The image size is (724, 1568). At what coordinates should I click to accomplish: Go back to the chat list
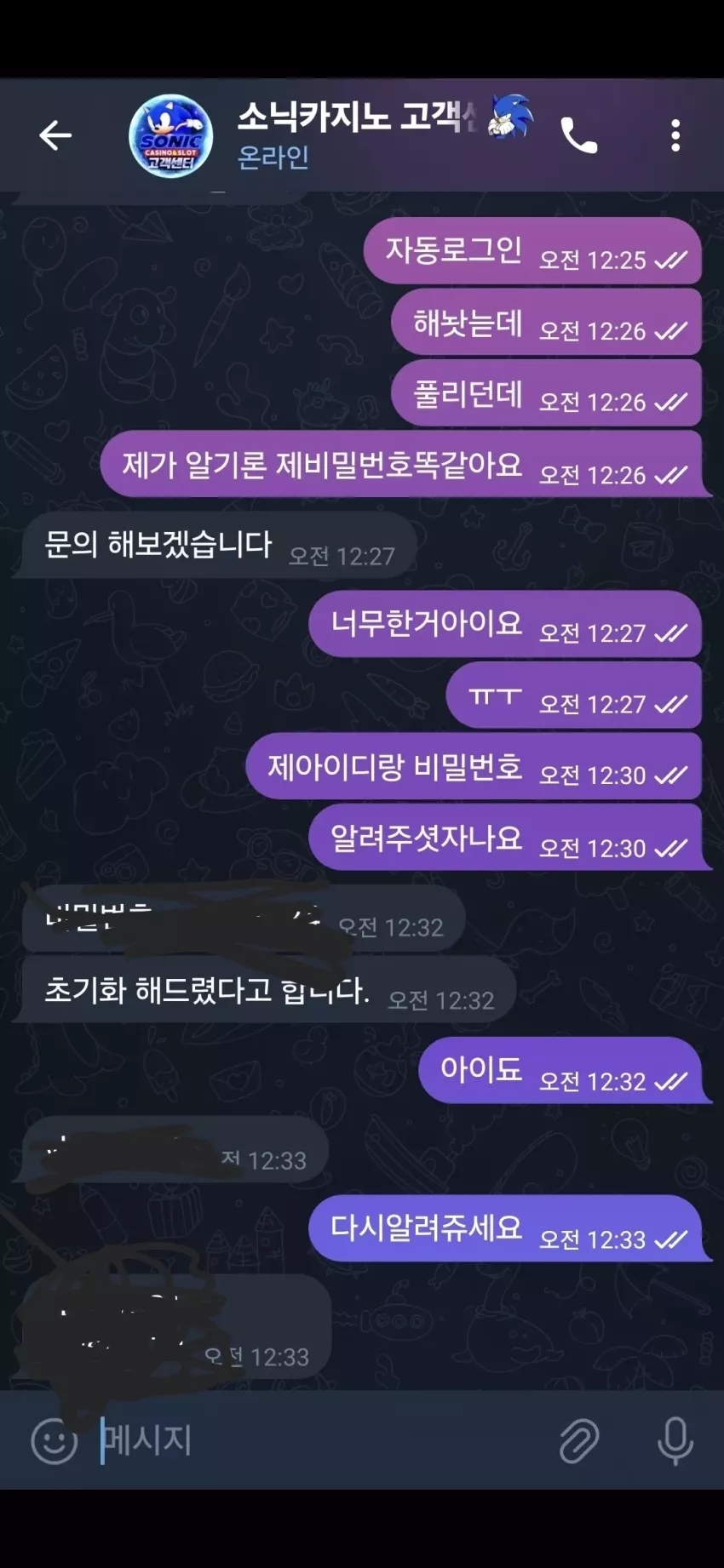[x=55, y=135]
